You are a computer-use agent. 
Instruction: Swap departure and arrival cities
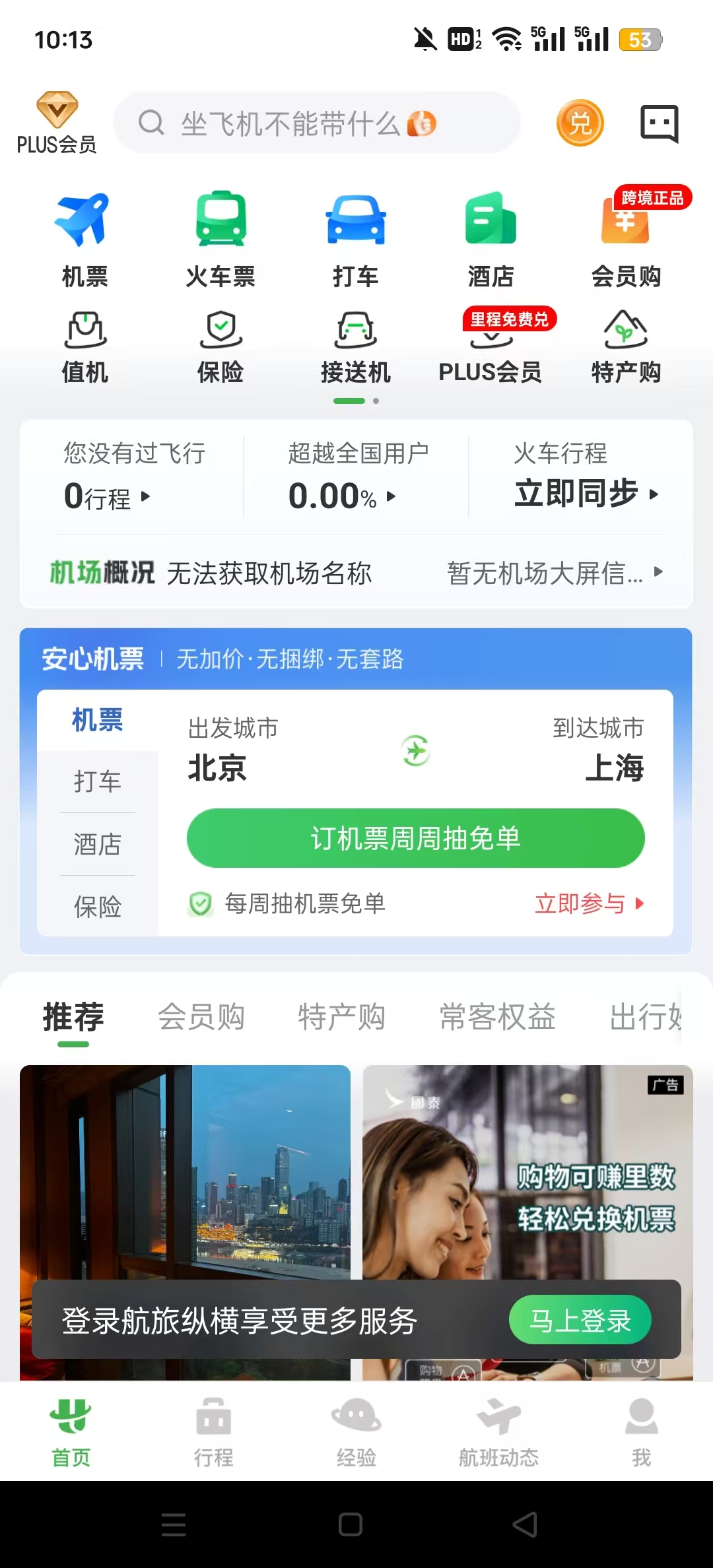coord(416,751)
